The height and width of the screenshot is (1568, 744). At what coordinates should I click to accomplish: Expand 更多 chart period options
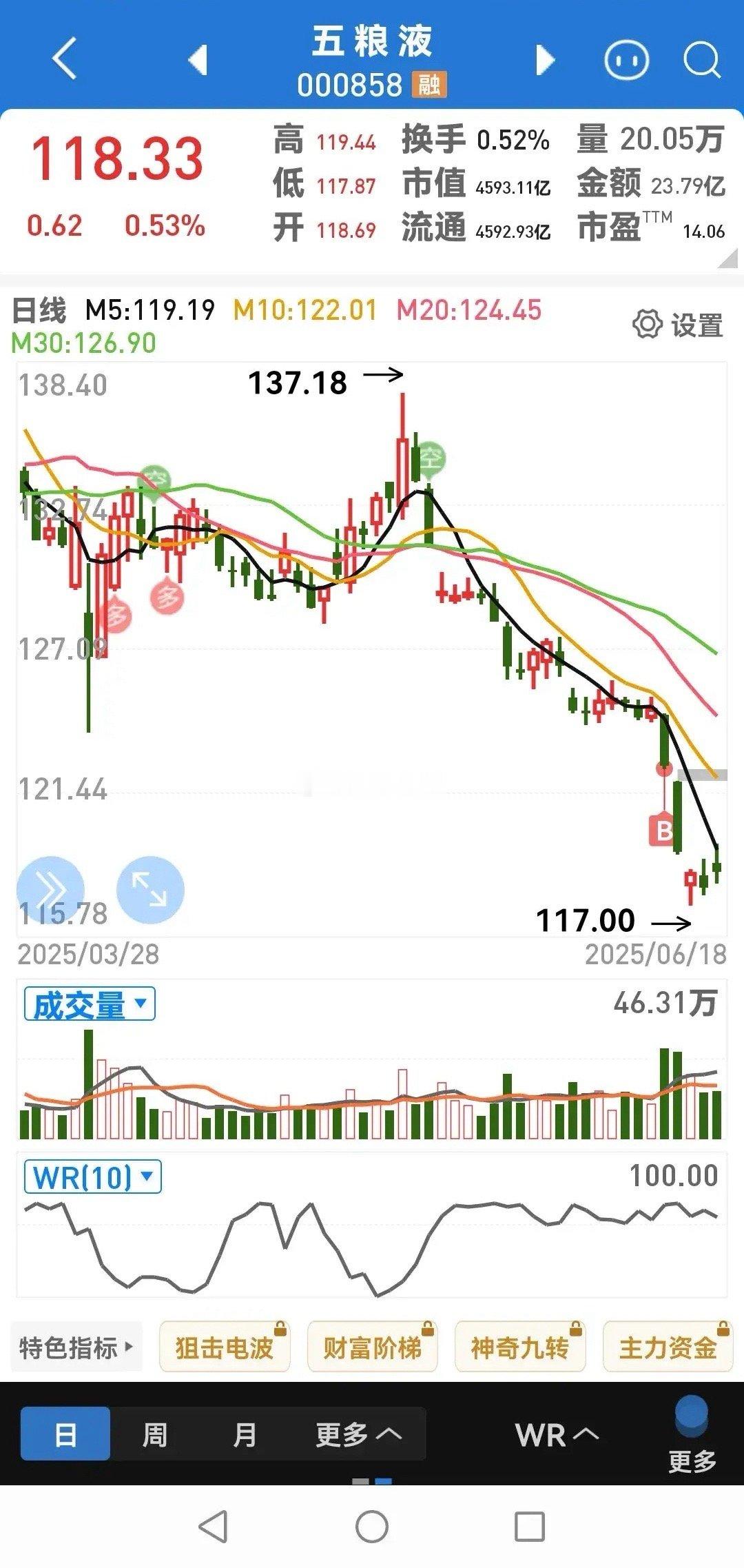pos(358,1436)
